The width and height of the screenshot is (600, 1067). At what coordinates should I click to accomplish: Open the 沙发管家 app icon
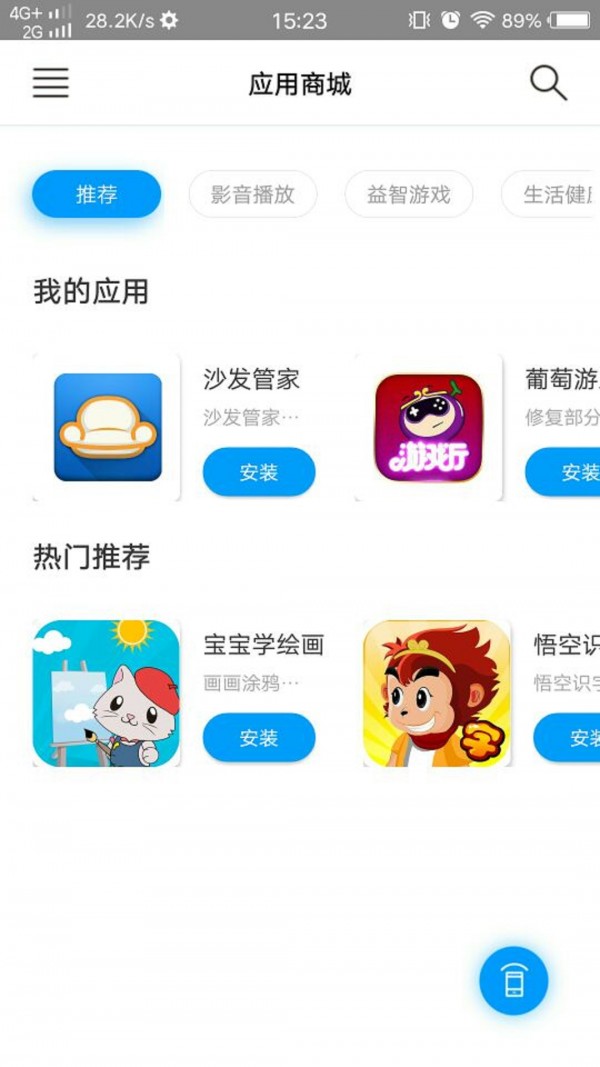click(108, 427)
